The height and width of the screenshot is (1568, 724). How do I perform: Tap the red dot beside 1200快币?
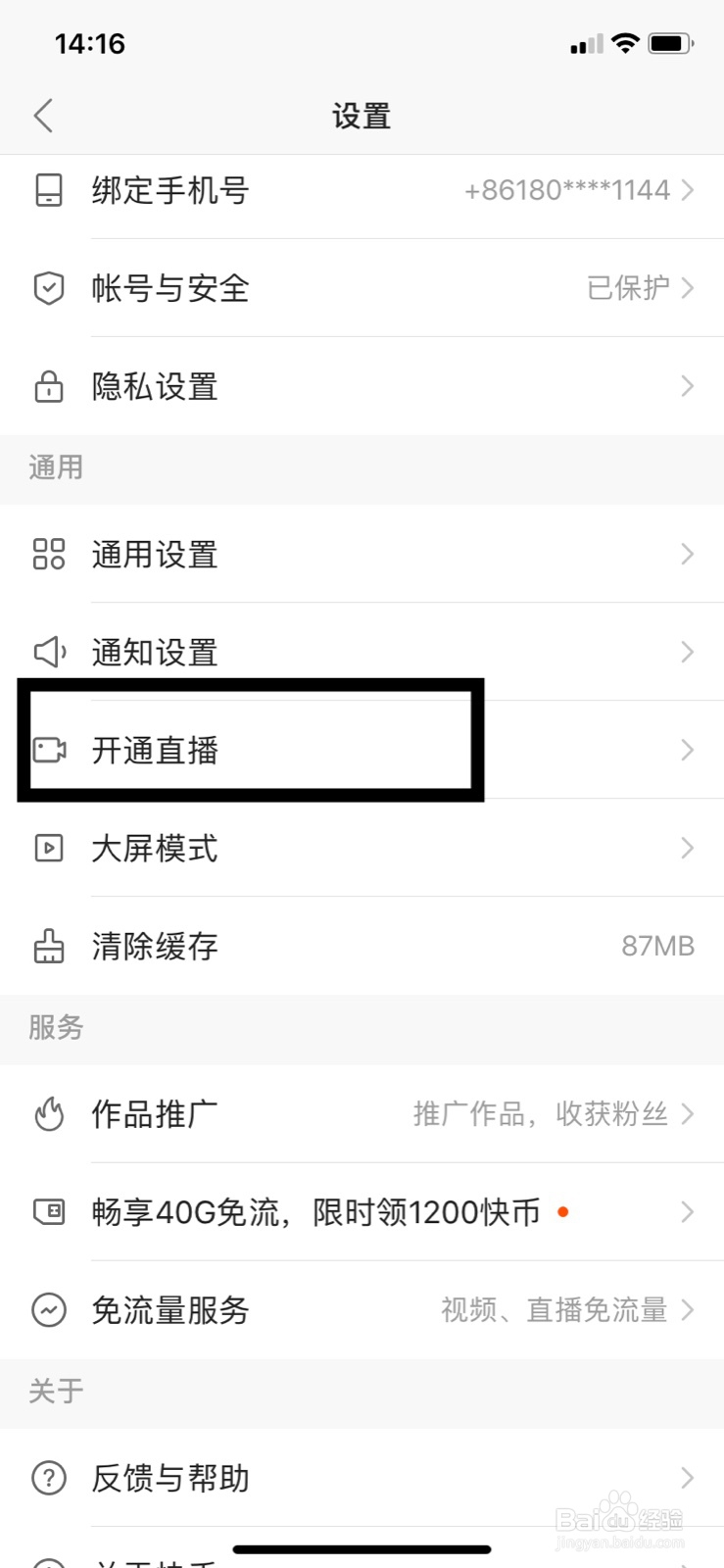[x=563, y=1212]
